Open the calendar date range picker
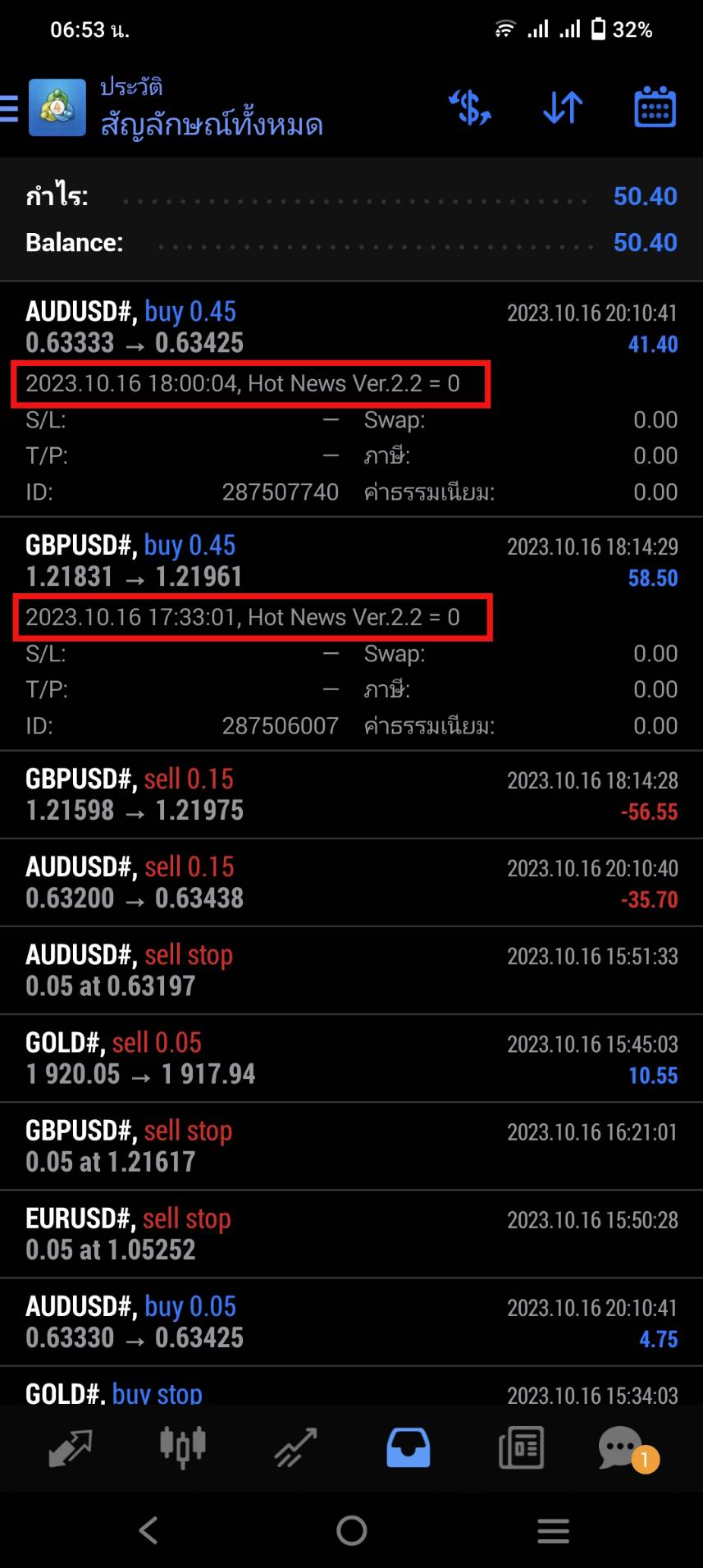The width and height of the screenshot is (703, 1568). point(655,107)
